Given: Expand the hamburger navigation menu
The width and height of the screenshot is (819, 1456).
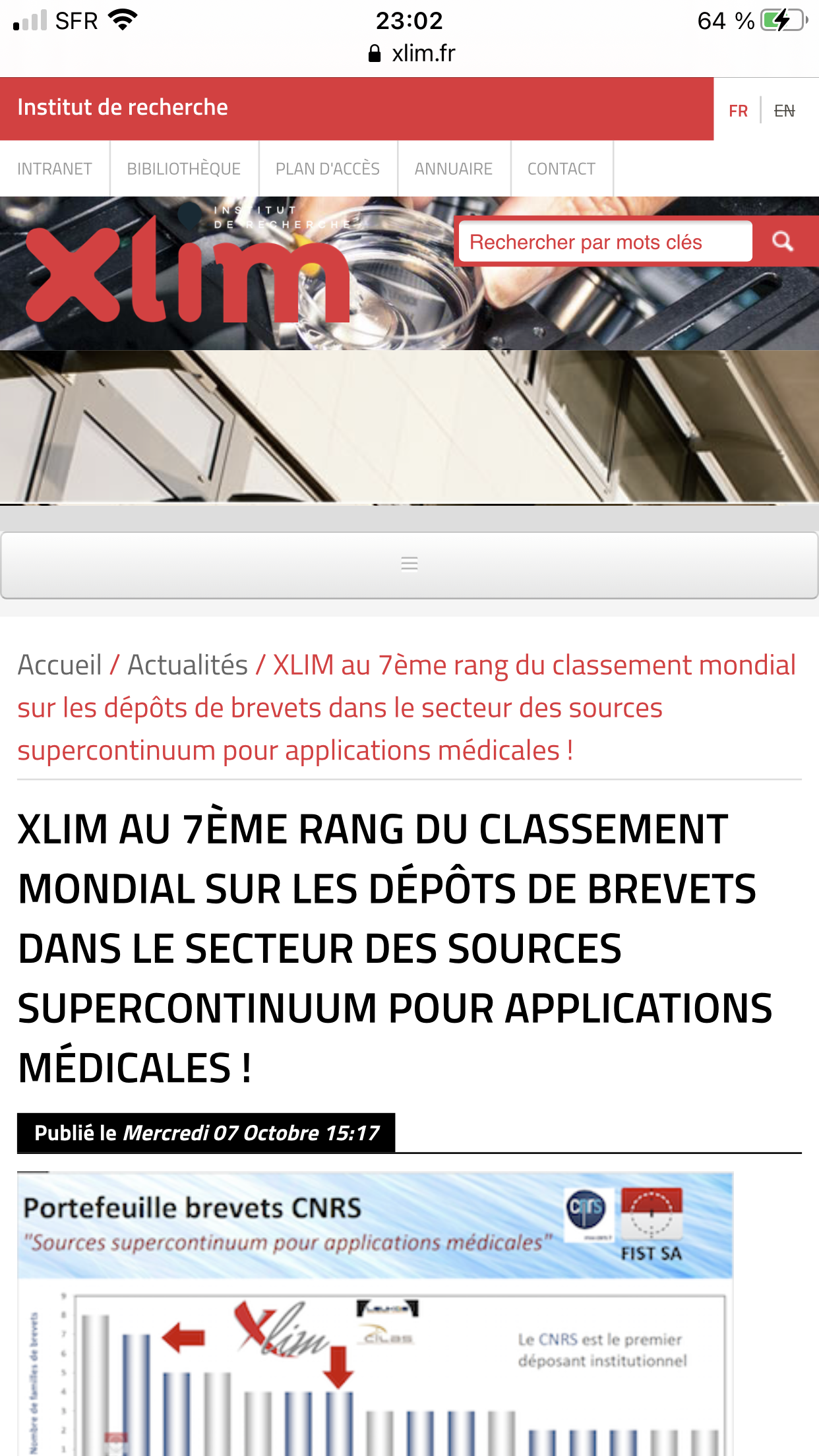Looking at the screenshot, I should point(409,564).
